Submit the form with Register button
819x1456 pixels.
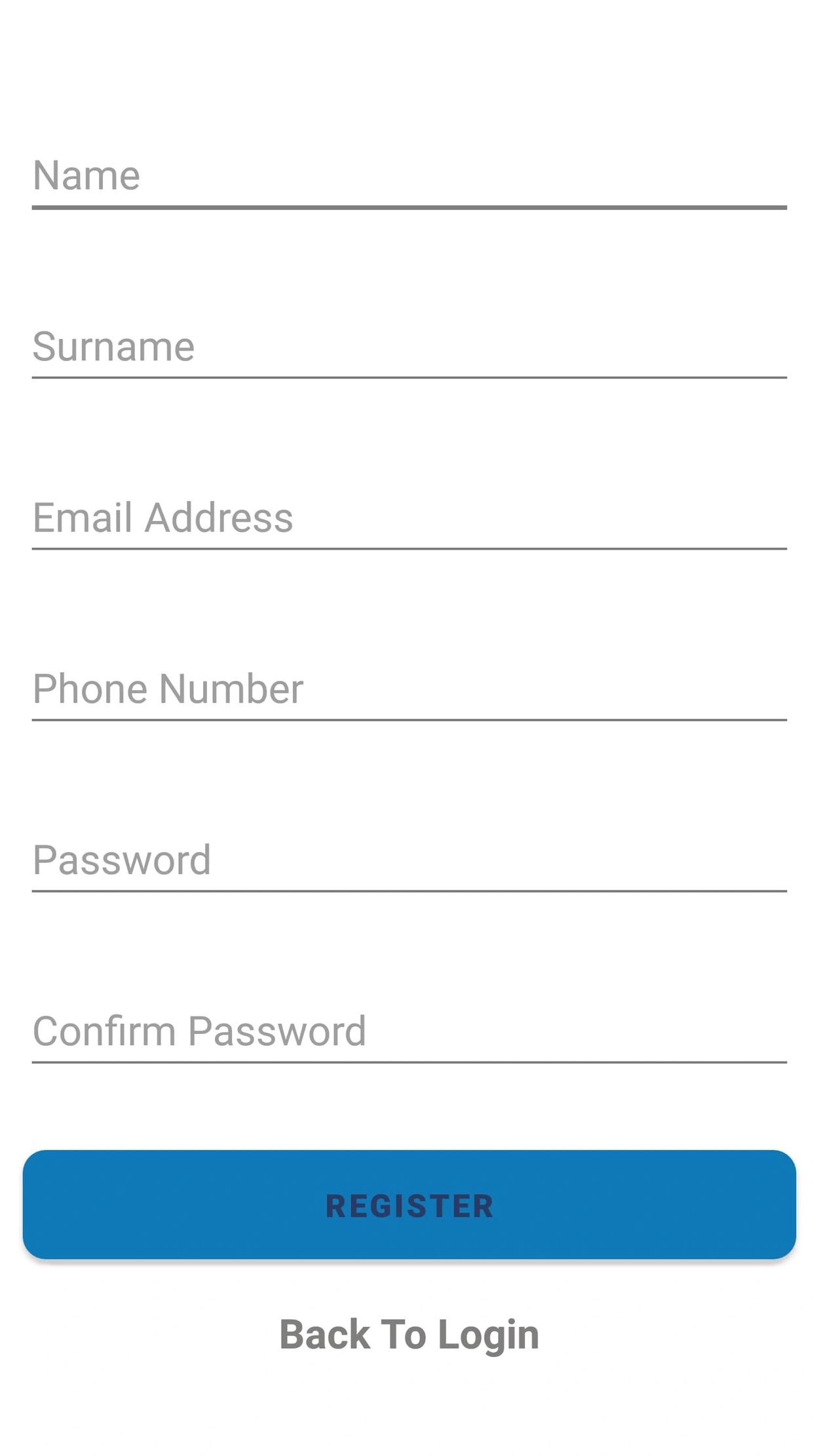pyautogui.click(x=409, y=1204)
